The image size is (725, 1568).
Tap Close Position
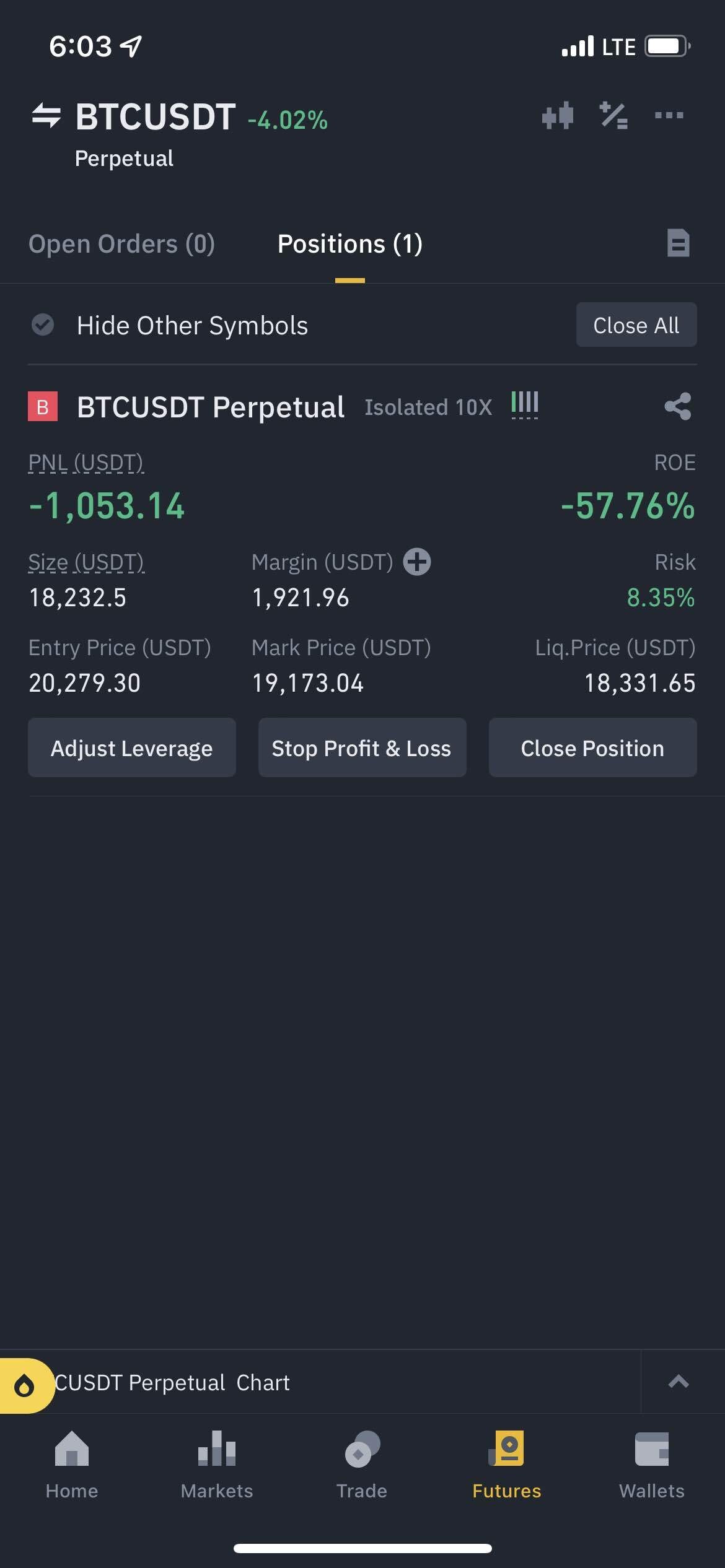[592, 748]
